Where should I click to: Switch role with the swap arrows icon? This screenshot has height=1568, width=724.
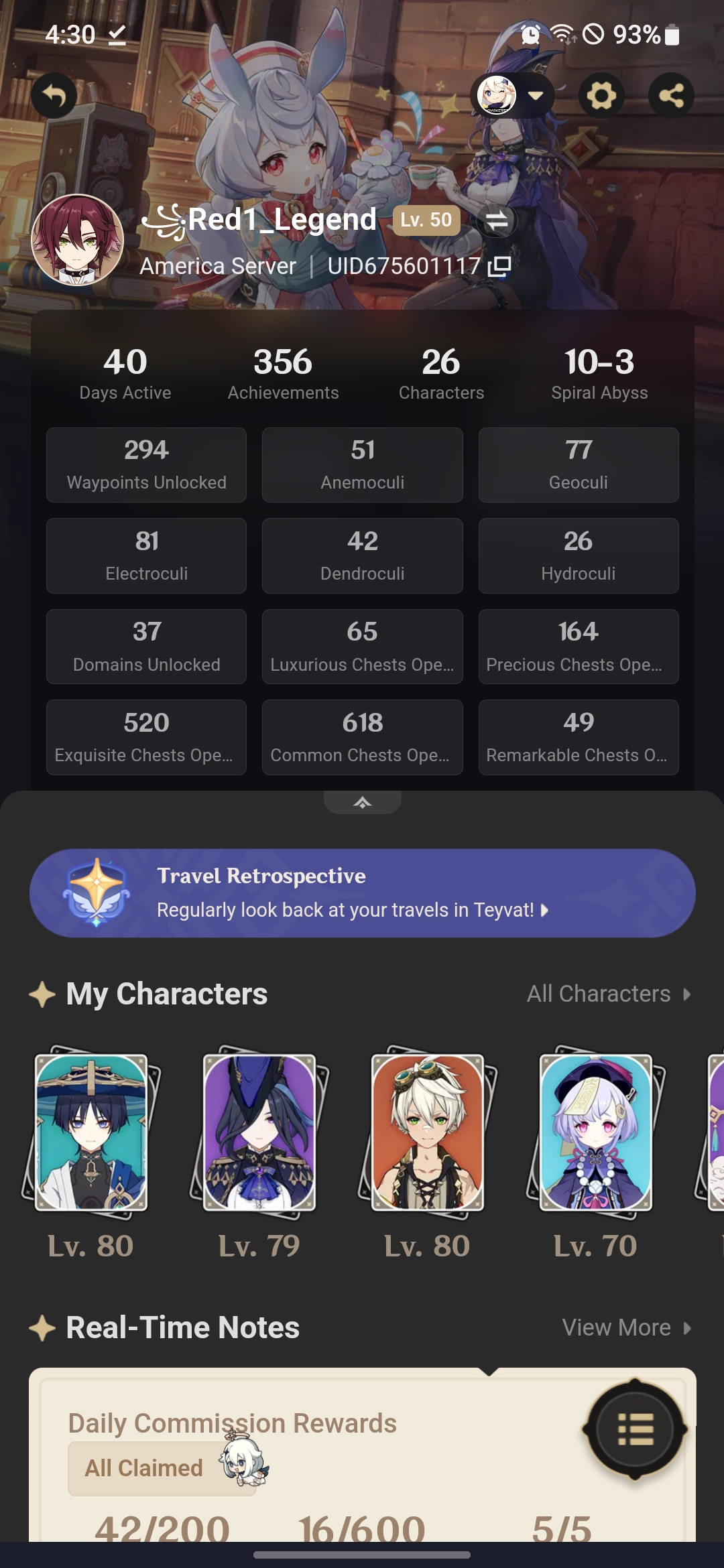click(496, 220)
